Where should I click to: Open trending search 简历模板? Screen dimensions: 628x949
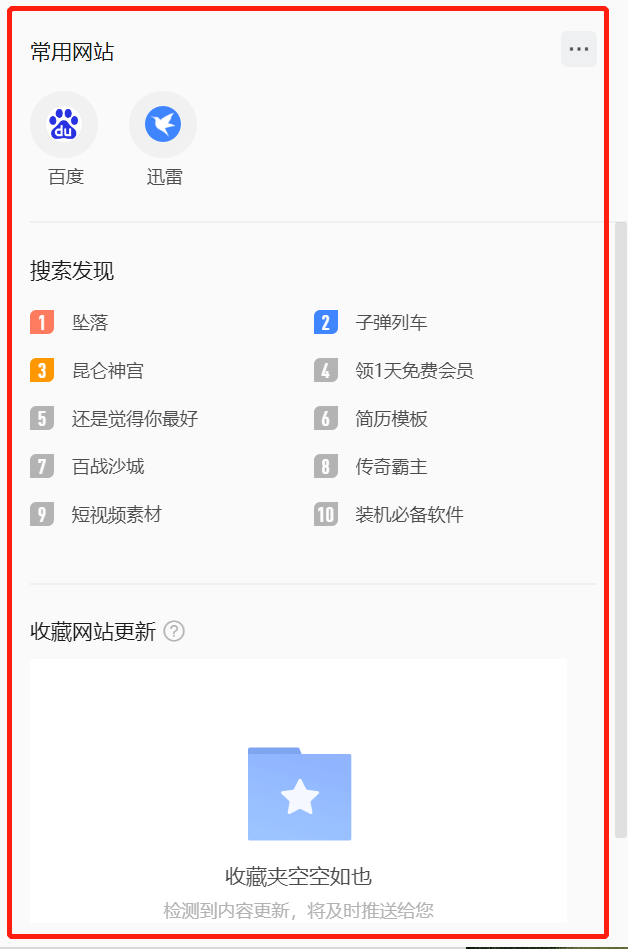click(391, 419)
